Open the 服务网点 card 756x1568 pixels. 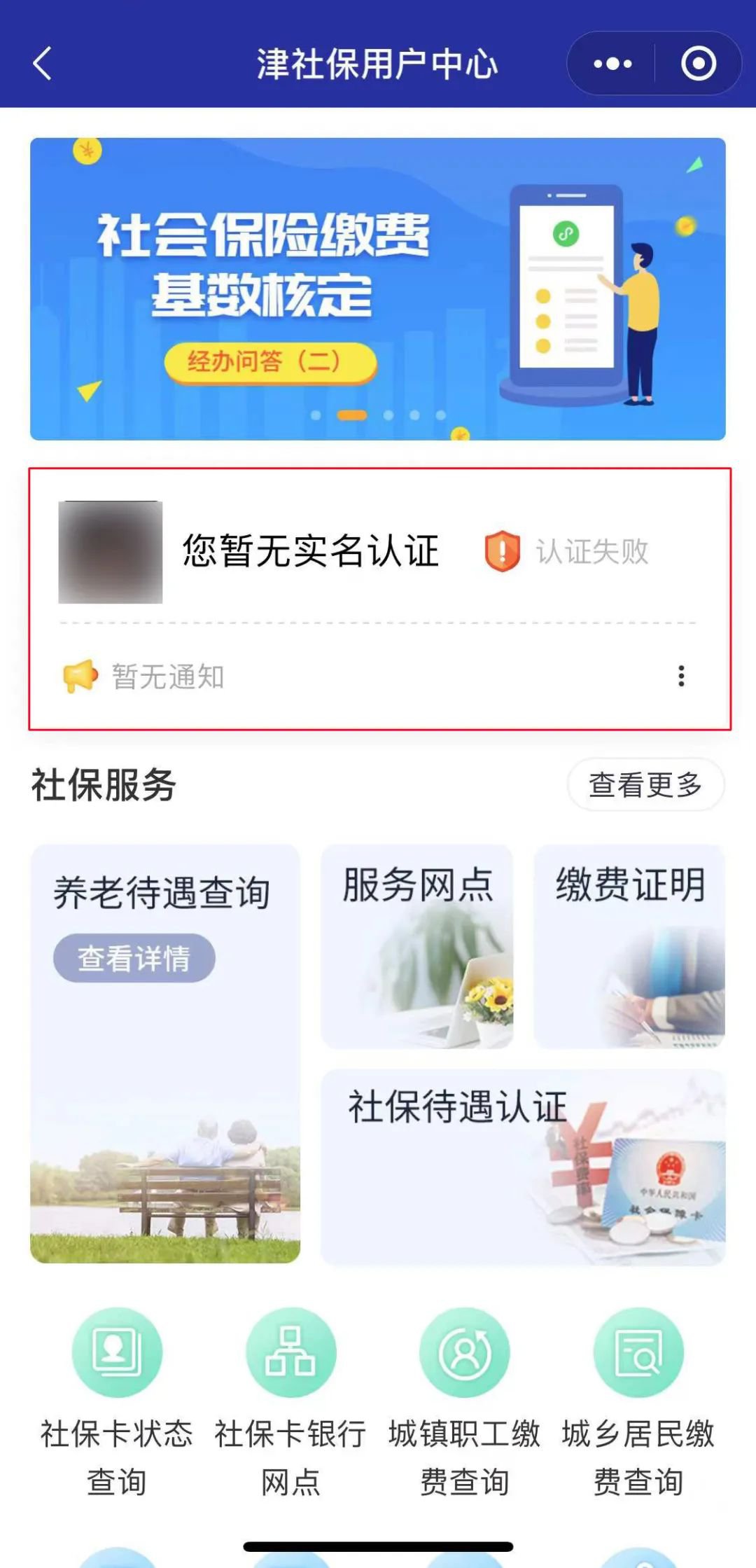tap(417, 946)
